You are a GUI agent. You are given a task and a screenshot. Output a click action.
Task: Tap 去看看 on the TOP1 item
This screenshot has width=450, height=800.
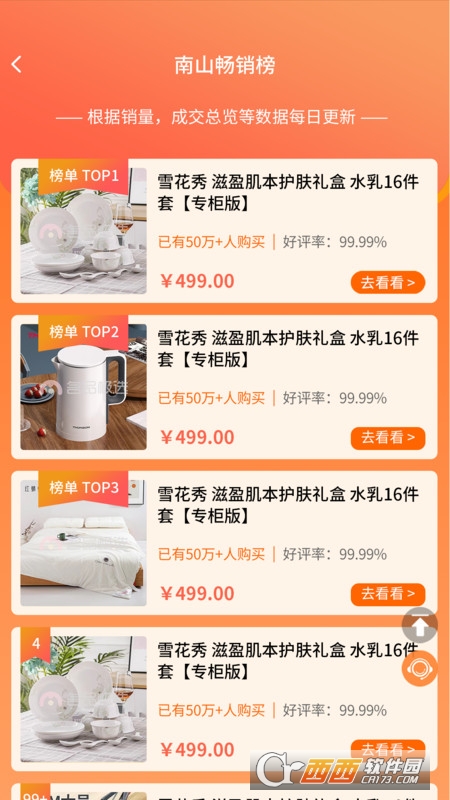click(x=388, y=282)
